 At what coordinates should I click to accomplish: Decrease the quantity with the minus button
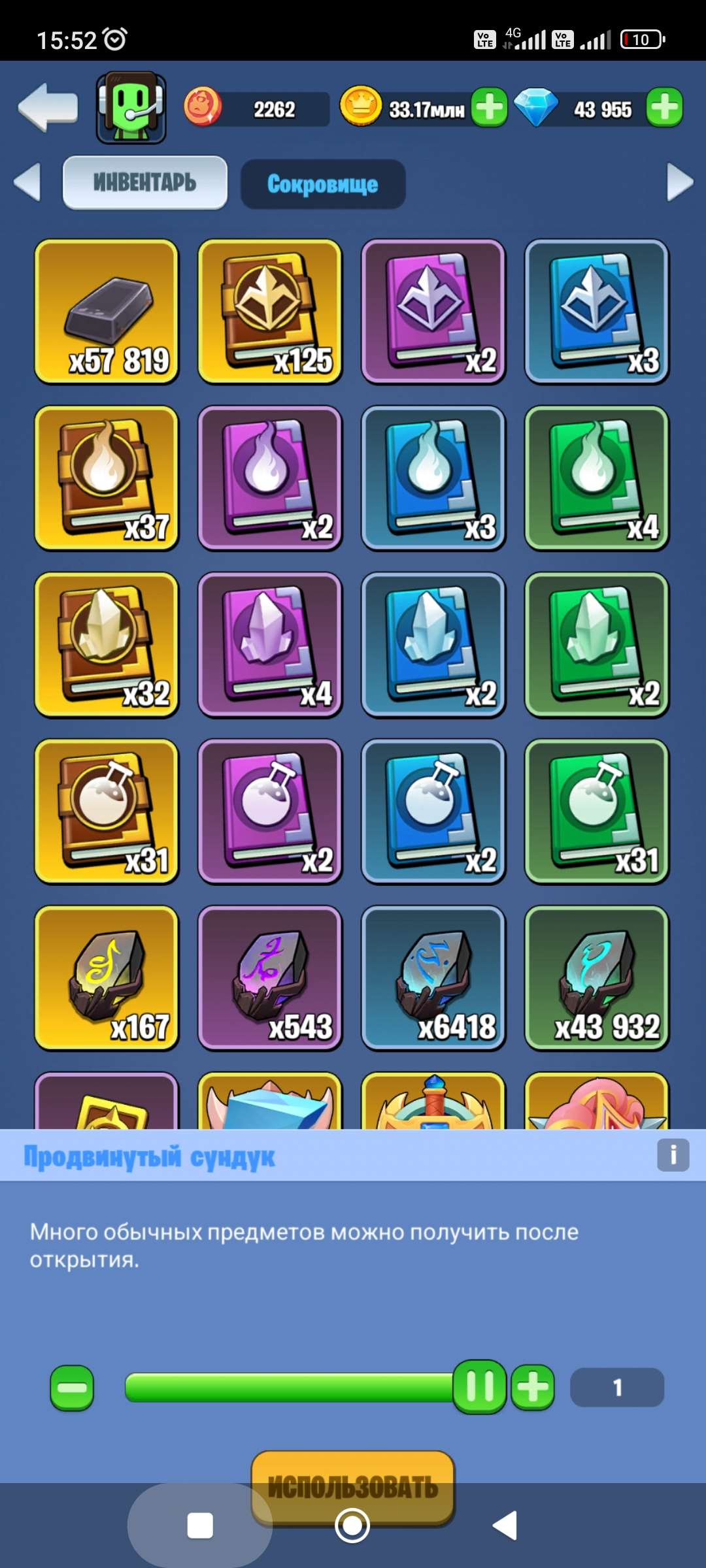72,1388
